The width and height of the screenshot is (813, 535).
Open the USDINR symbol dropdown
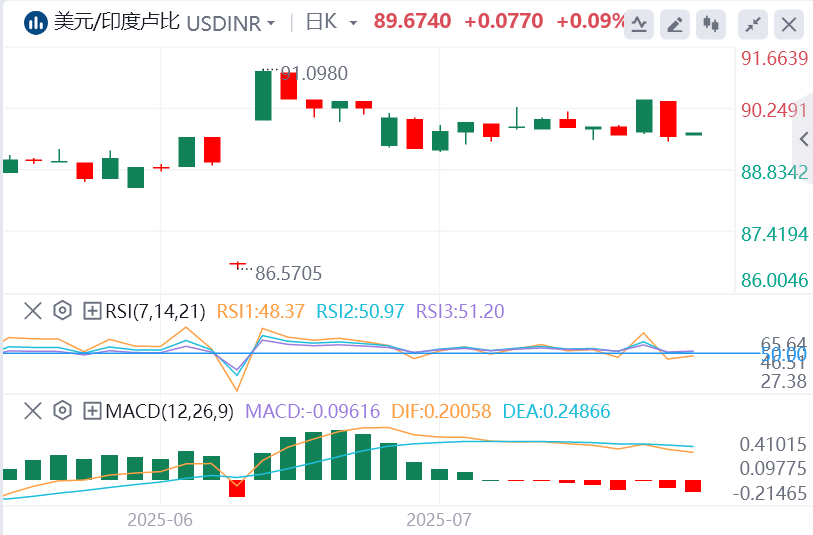pyautogui.click(x=271, y=24)
